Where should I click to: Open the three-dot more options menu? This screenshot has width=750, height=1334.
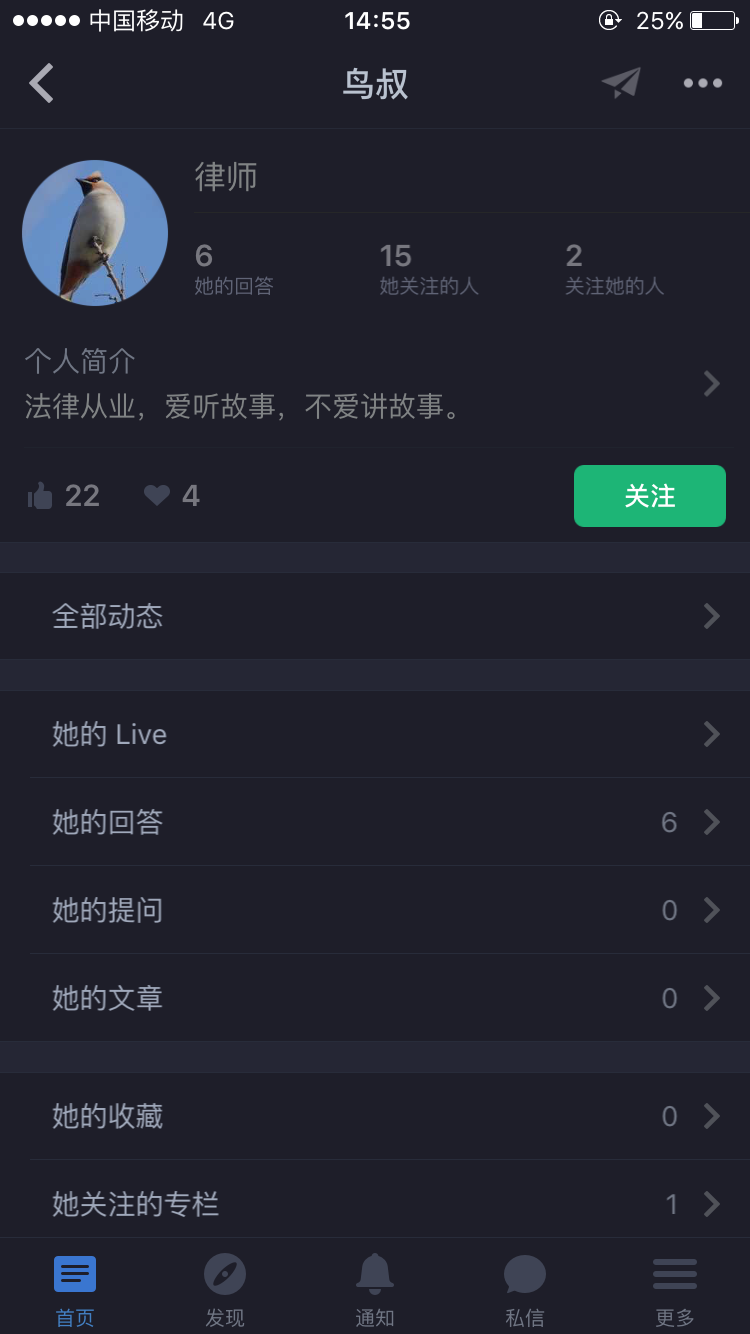coord(701,83)
